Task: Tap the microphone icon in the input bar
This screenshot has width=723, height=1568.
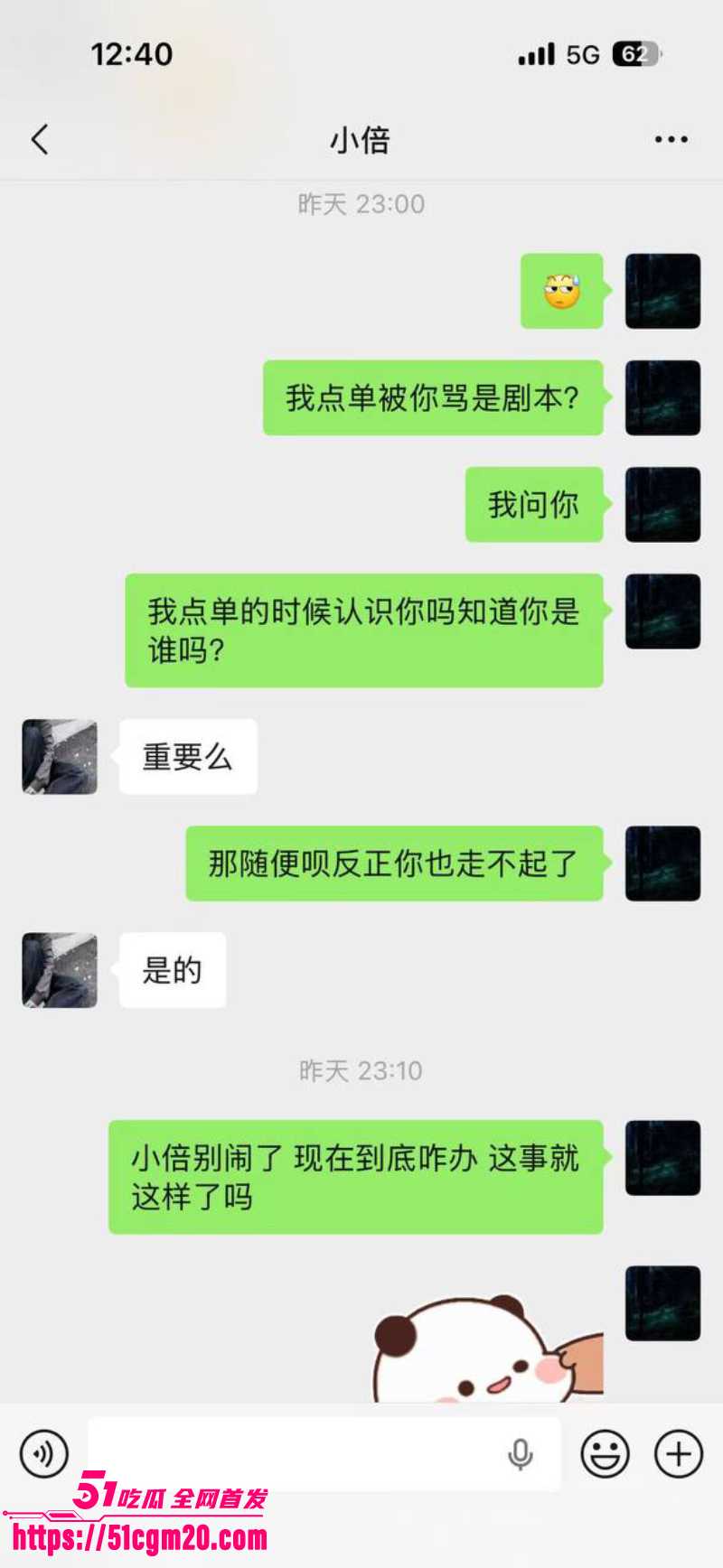Action: tap(520, 1454)
